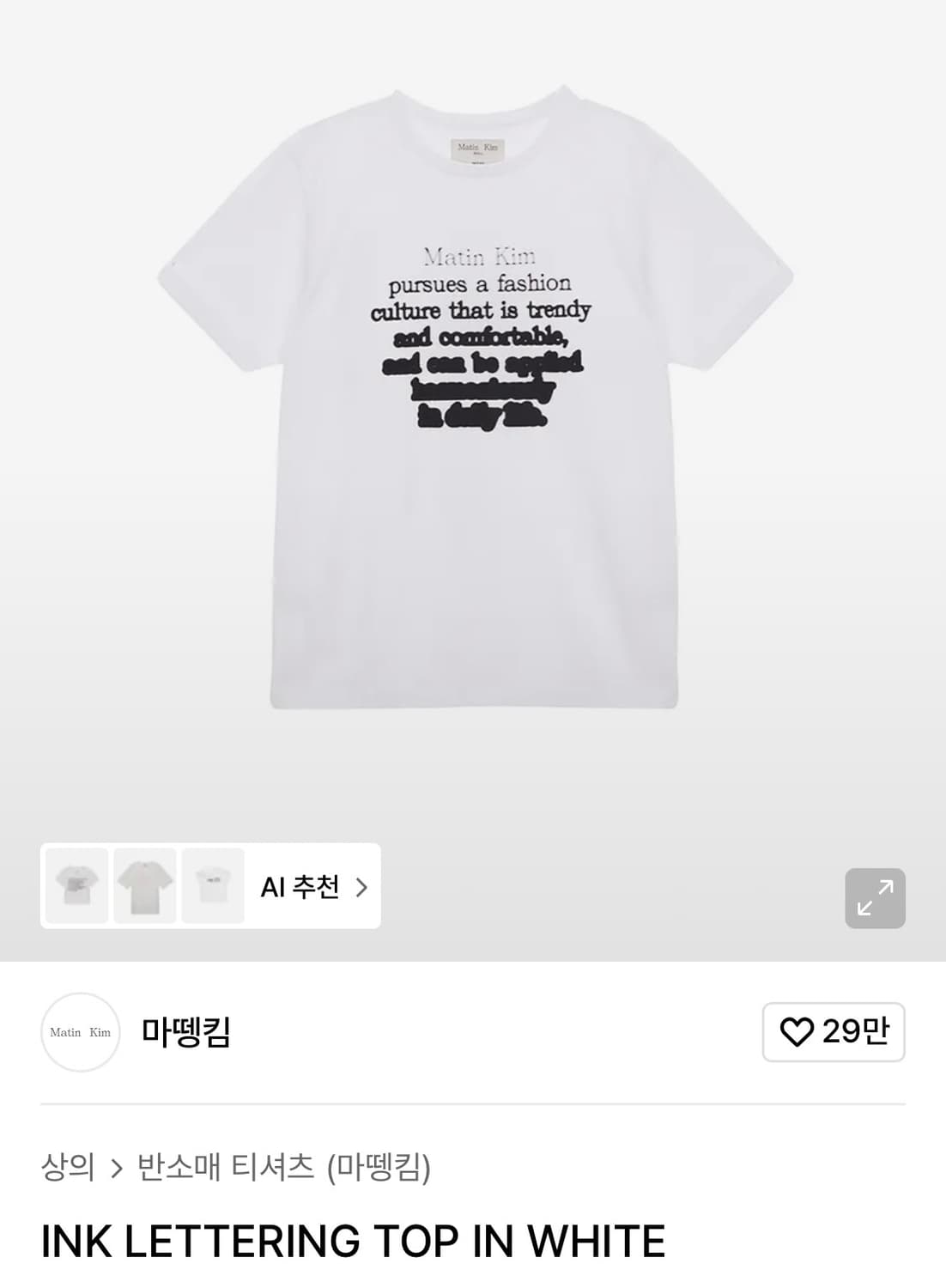946x1288 pixels.
Task: Tap the heart-and-count like pill
Action: [833, 1032]
